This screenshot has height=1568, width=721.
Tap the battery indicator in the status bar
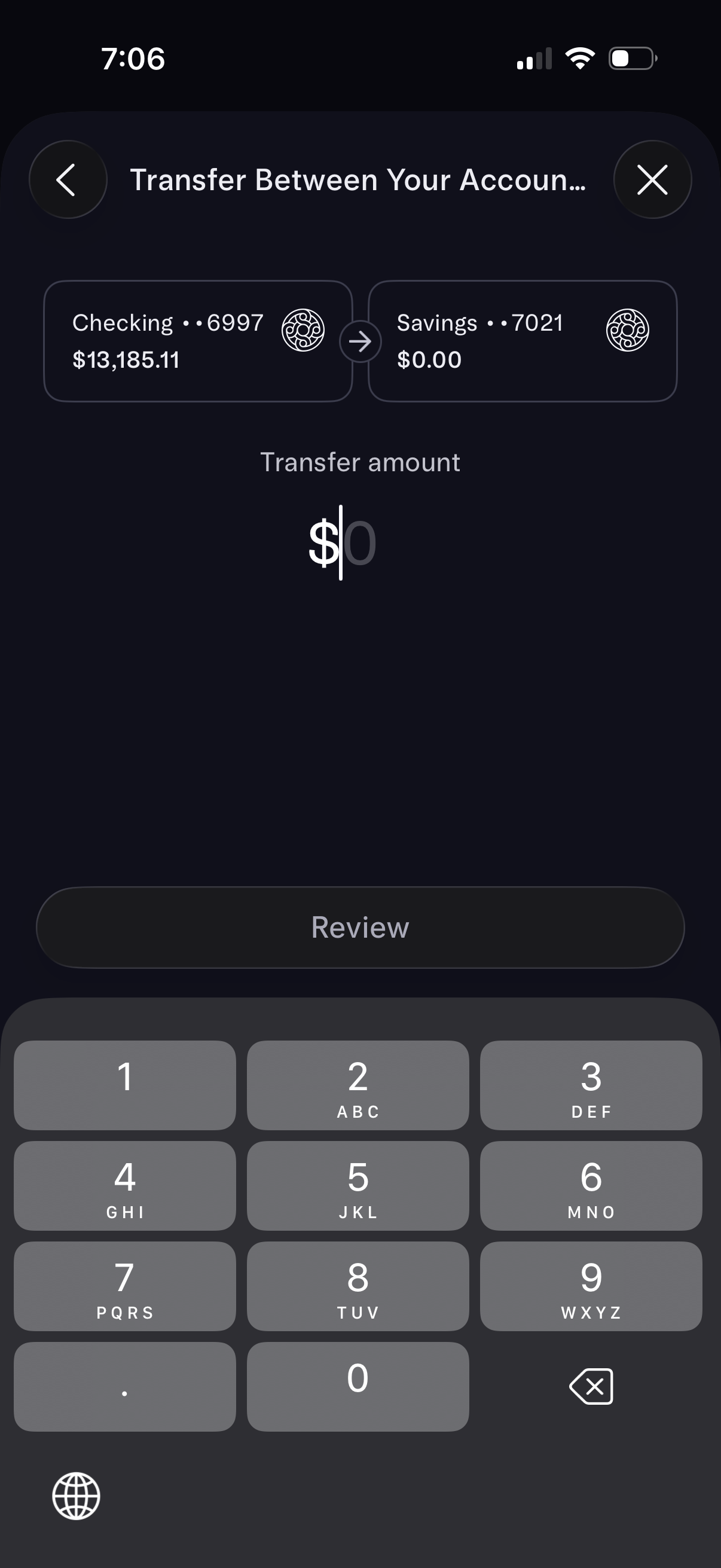pyautogui.click(x=630, y=58)
